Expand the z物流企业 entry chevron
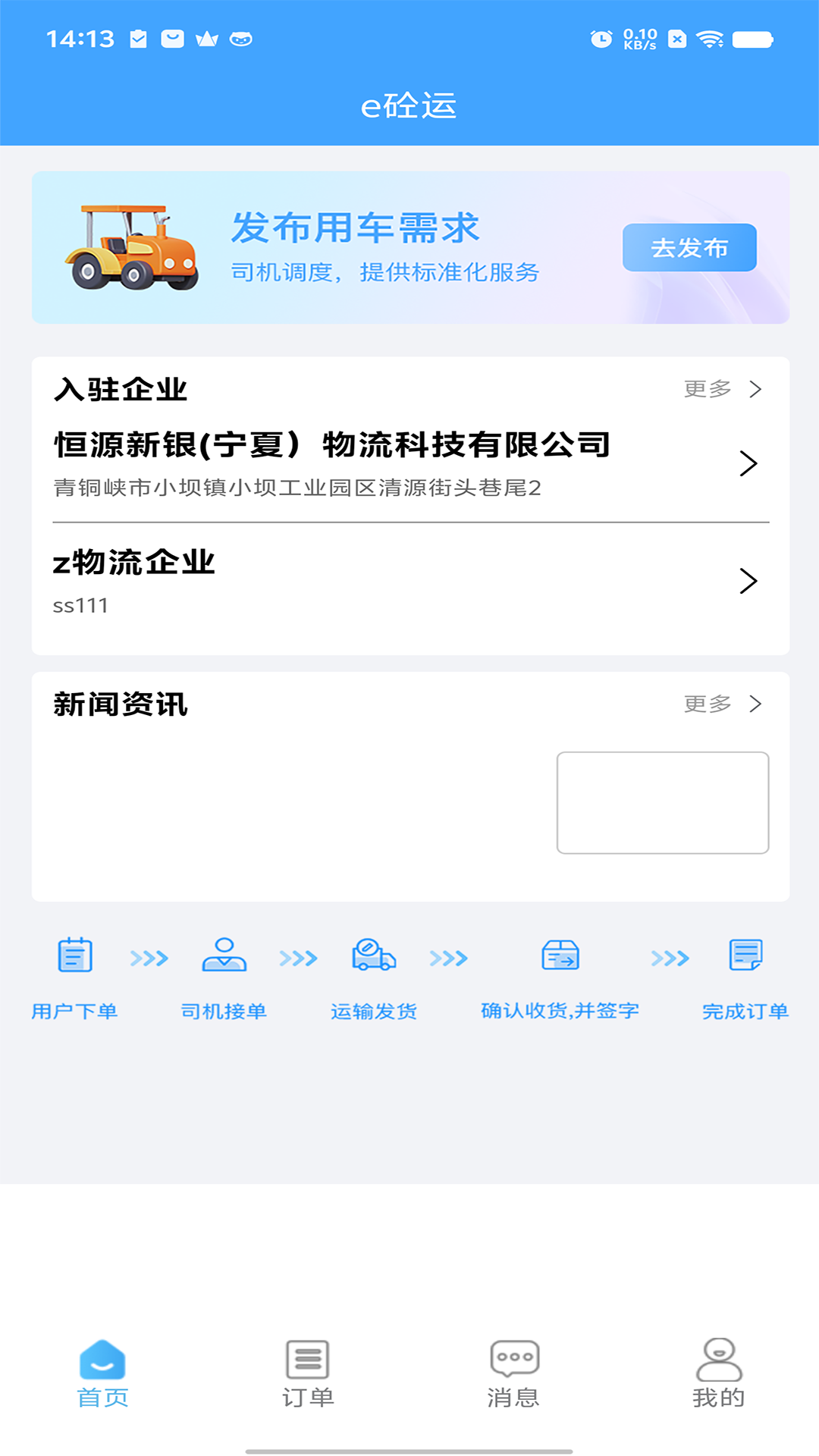The width and height of the screenshot is (819, 1456). [x=750, y=580]
